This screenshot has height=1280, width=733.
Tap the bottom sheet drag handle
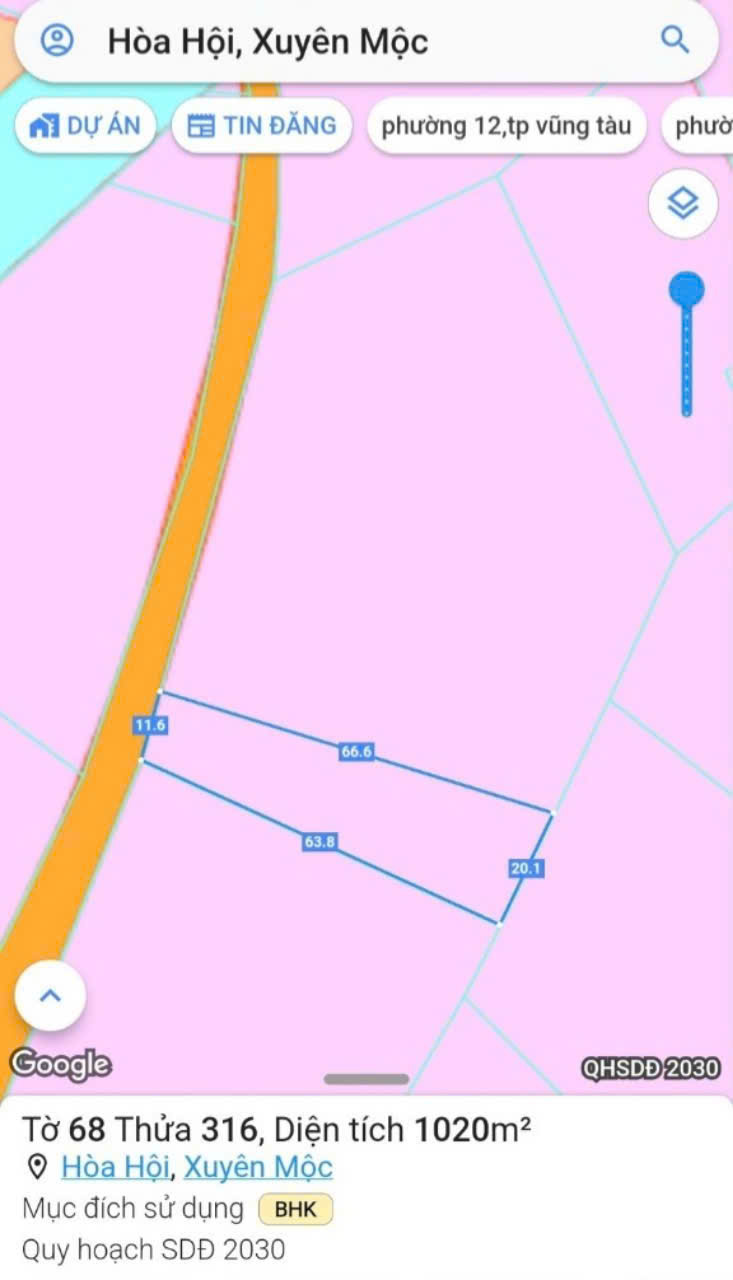coord(366,1079)
